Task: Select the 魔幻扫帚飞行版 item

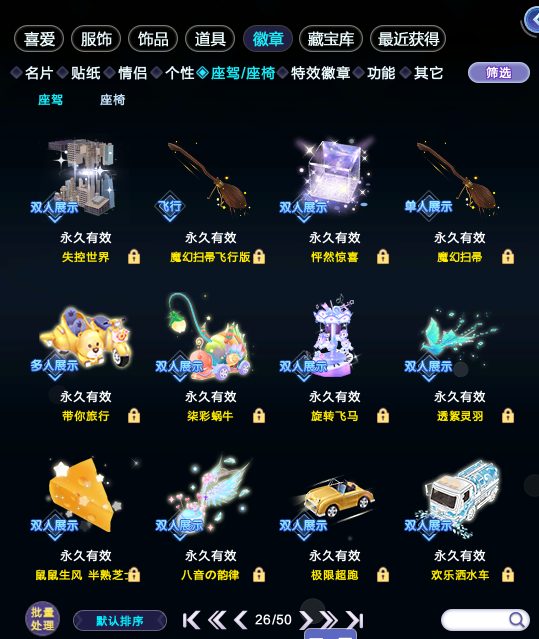Action: click(x=210, y=201)
